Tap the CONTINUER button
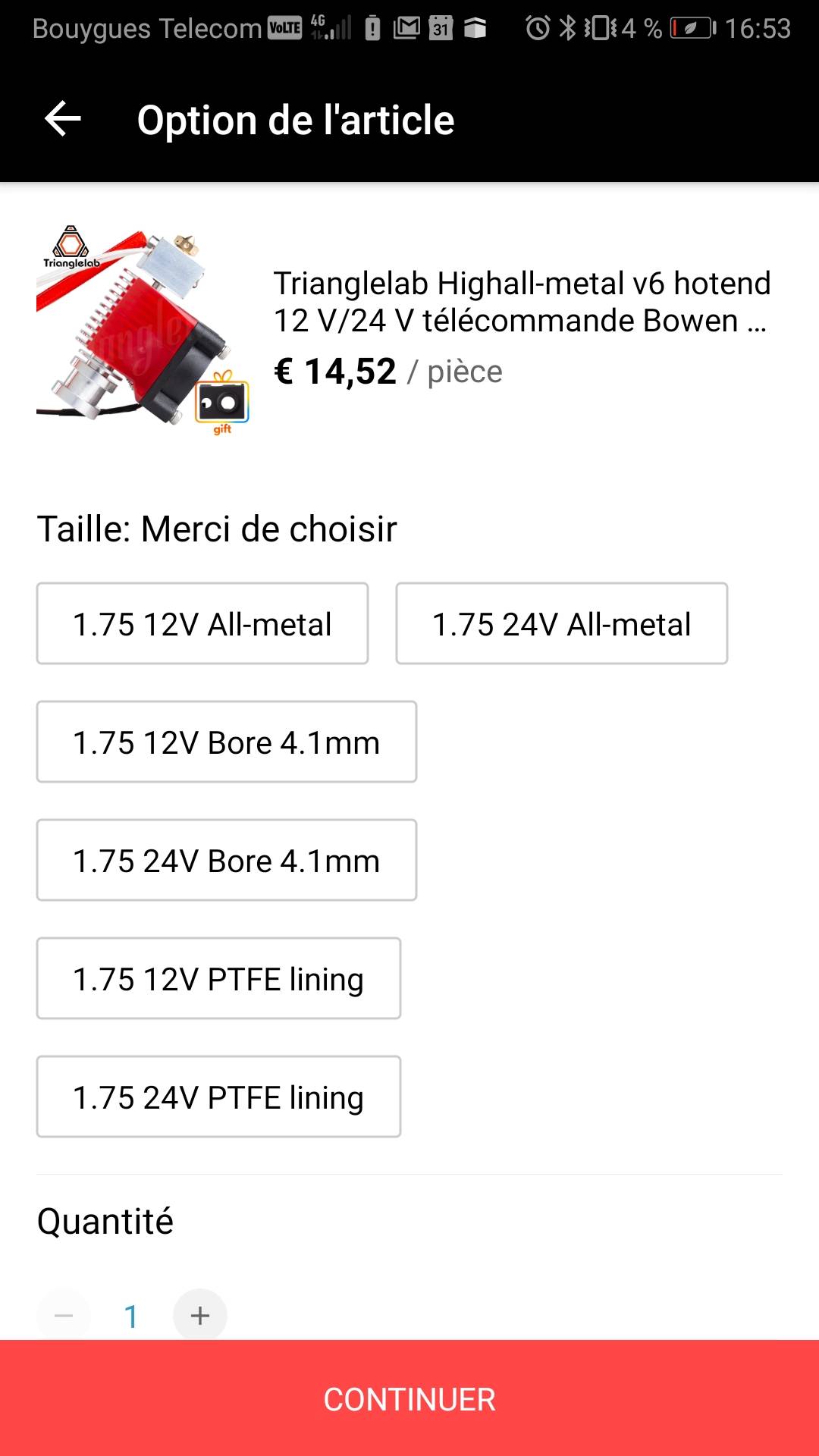Image resolution: width=819 pixels, height=1456 pixels. pyautogui.click(x=409, y=1398)
